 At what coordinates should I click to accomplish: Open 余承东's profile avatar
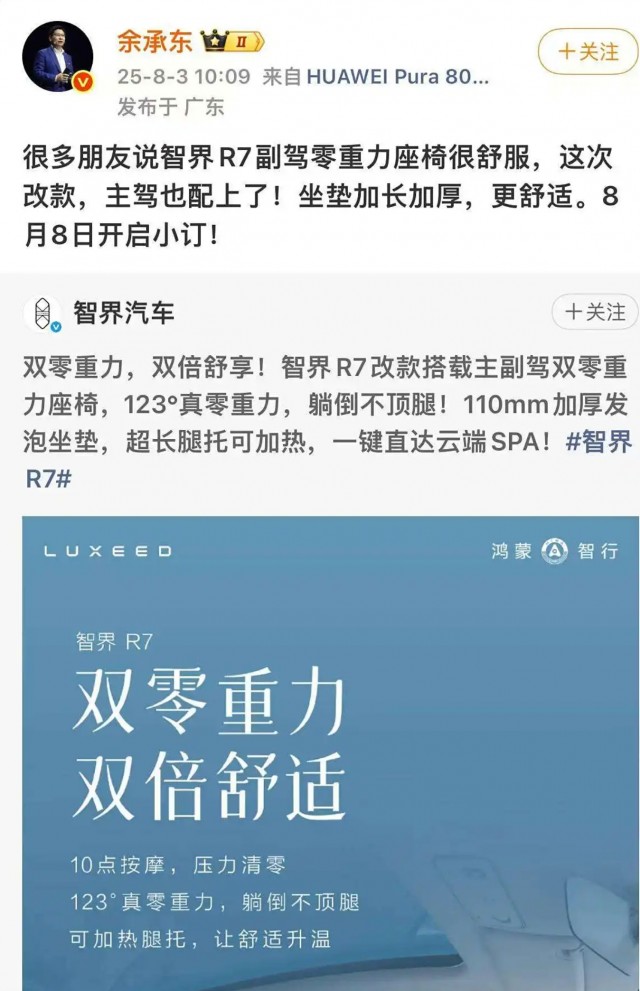click(x=57, y=57)
